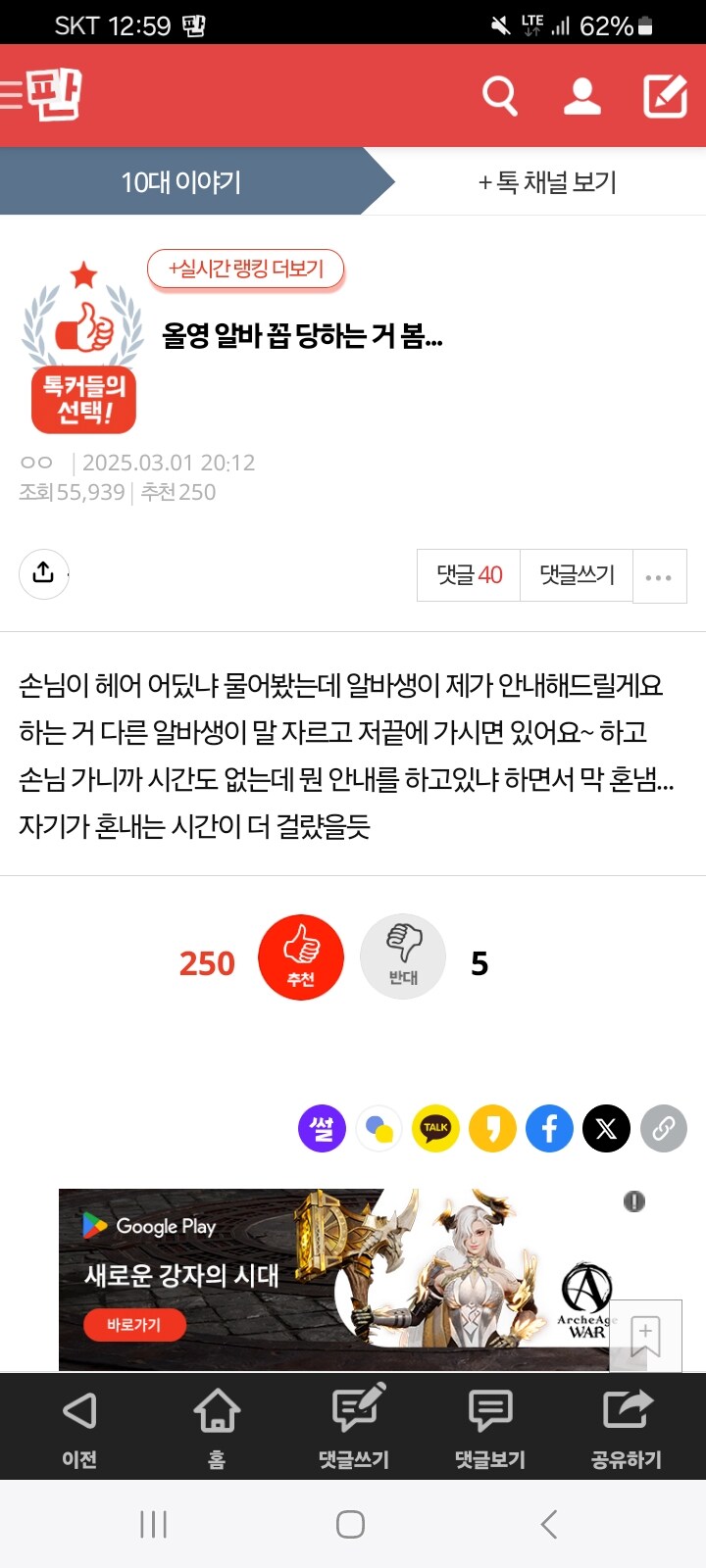Tap the share/upload icon below the post
The image size is (706, 1568).
(43, 573)
